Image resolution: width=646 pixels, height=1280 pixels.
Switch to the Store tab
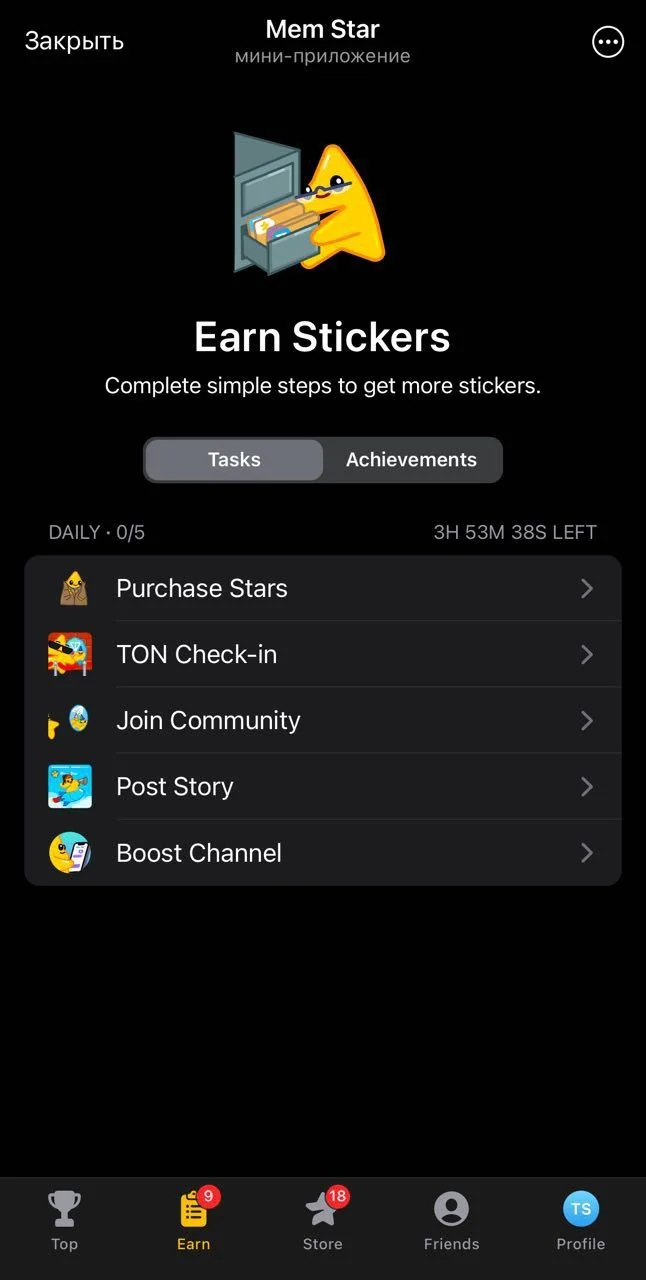(323, 1221)
